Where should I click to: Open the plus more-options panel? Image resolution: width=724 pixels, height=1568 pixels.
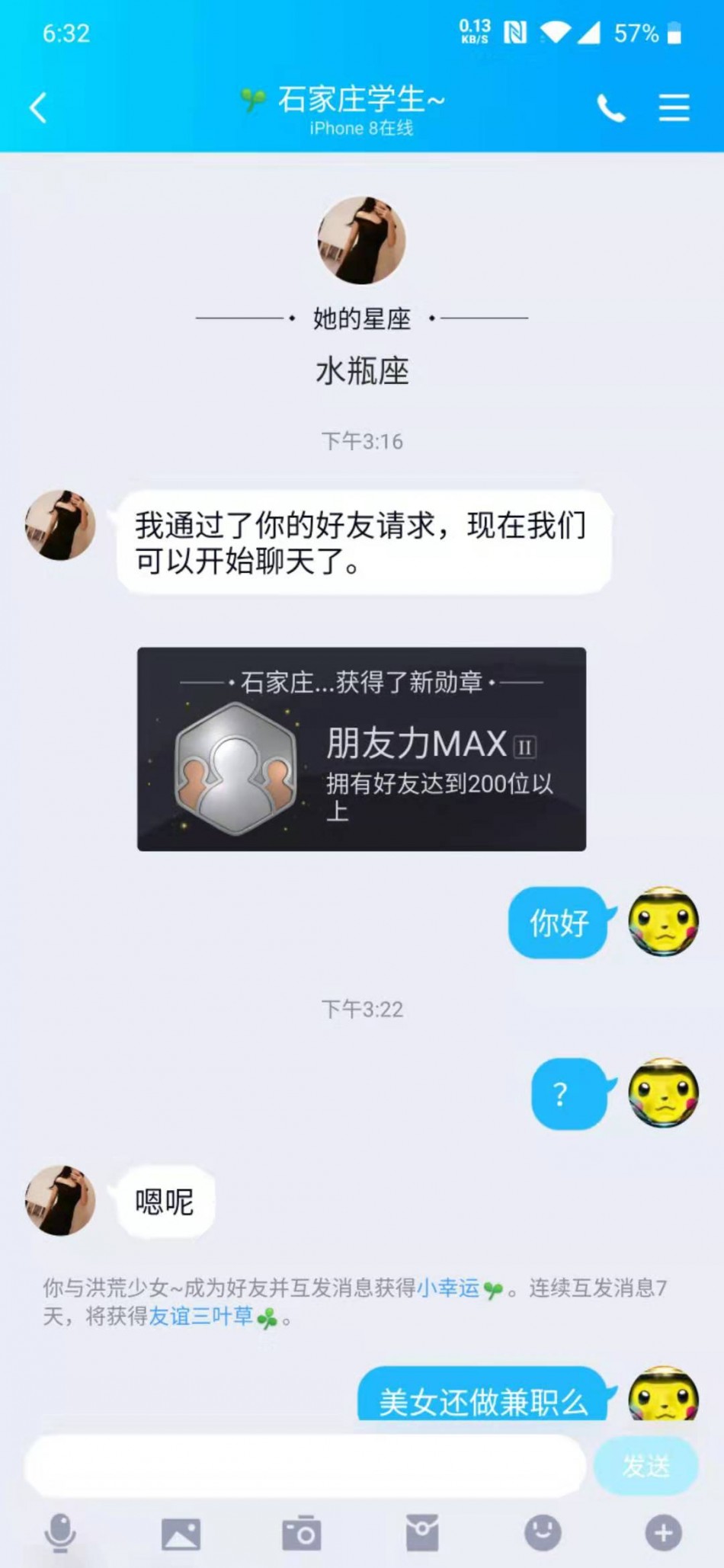click(x=663, y=1532)
